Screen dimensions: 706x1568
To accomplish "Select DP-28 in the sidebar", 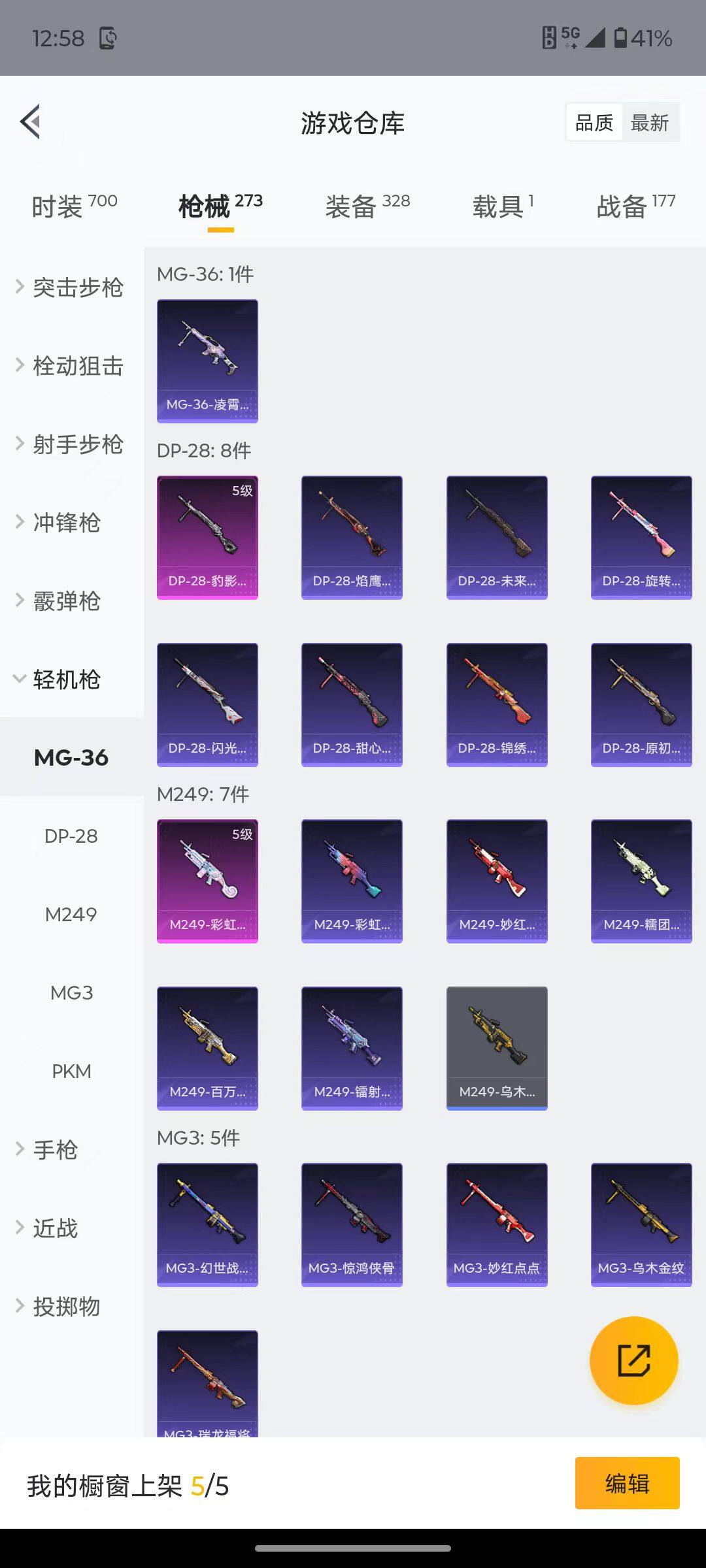I will [71, 836].
